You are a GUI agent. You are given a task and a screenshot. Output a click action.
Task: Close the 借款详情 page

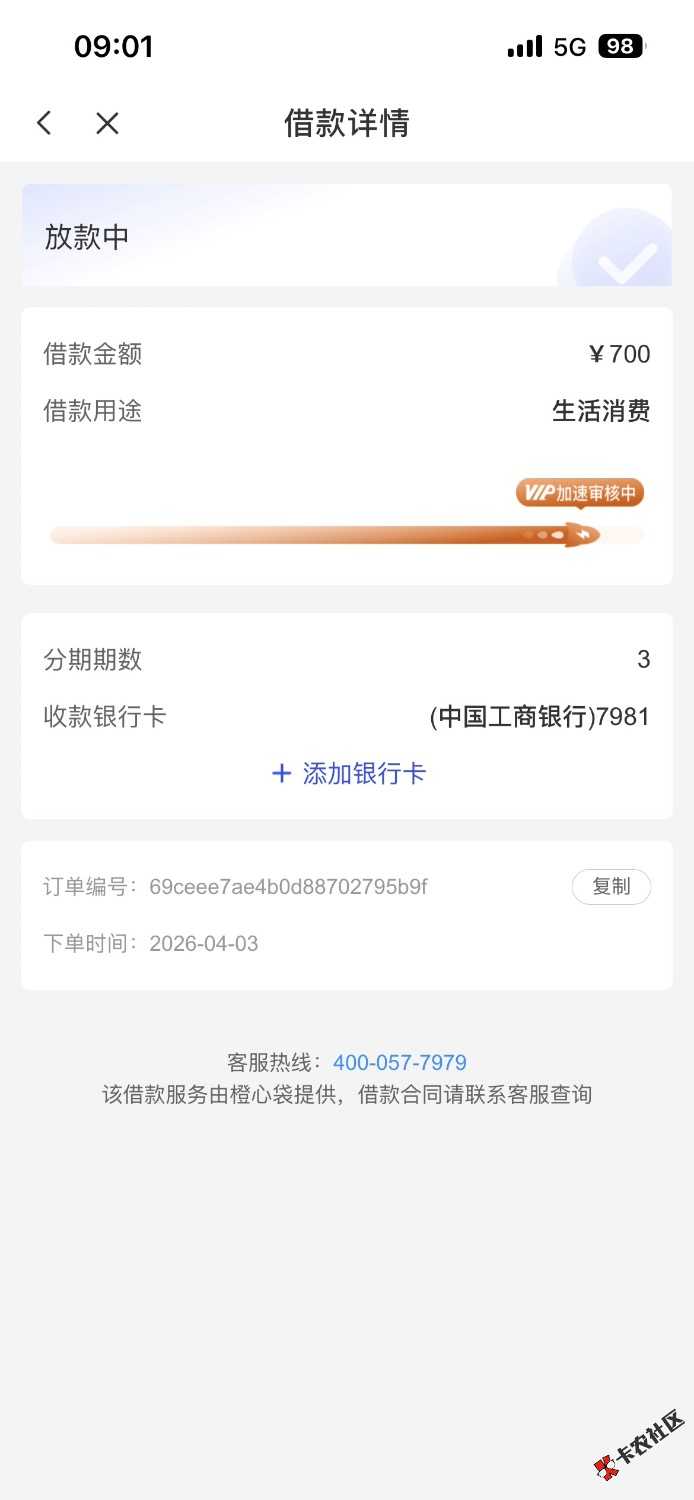coord(107,123)
